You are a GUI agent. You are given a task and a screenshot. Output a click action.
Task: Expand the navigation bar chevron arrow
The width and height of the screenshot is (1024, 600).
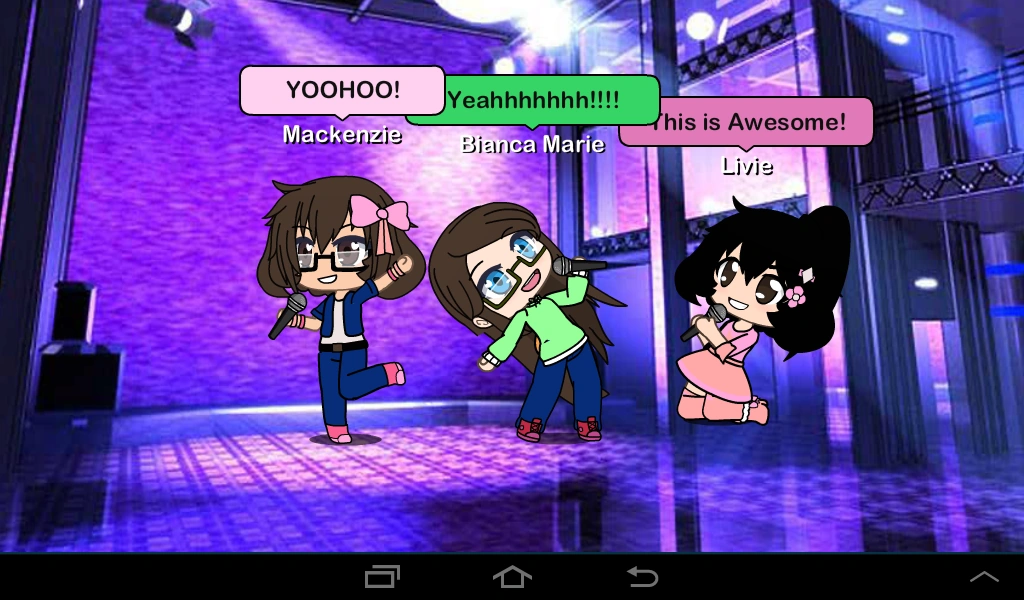coord(984,577)
